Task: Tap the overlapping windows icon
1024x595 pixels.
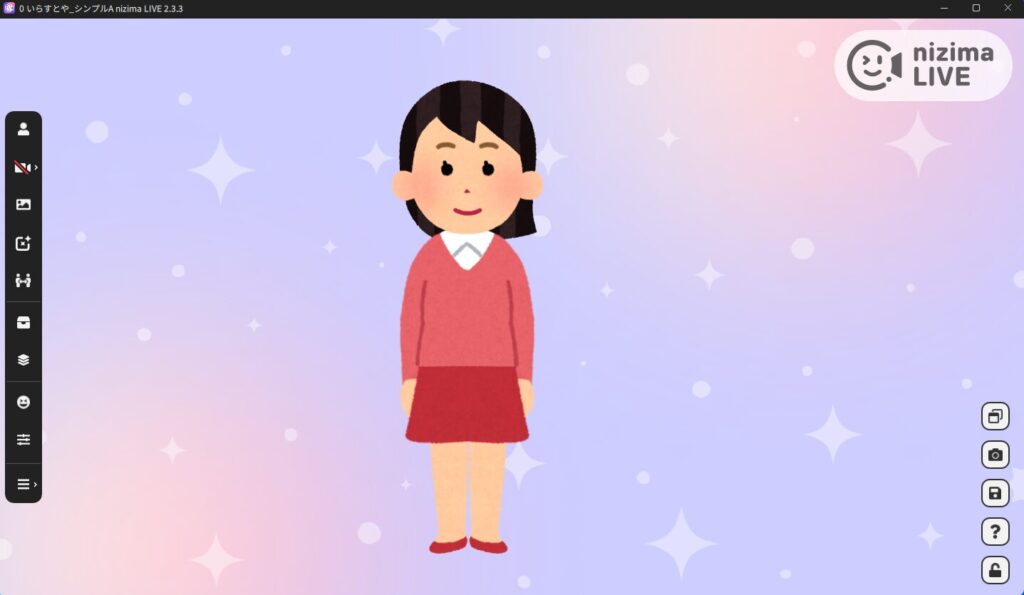Action: point(995,416)
